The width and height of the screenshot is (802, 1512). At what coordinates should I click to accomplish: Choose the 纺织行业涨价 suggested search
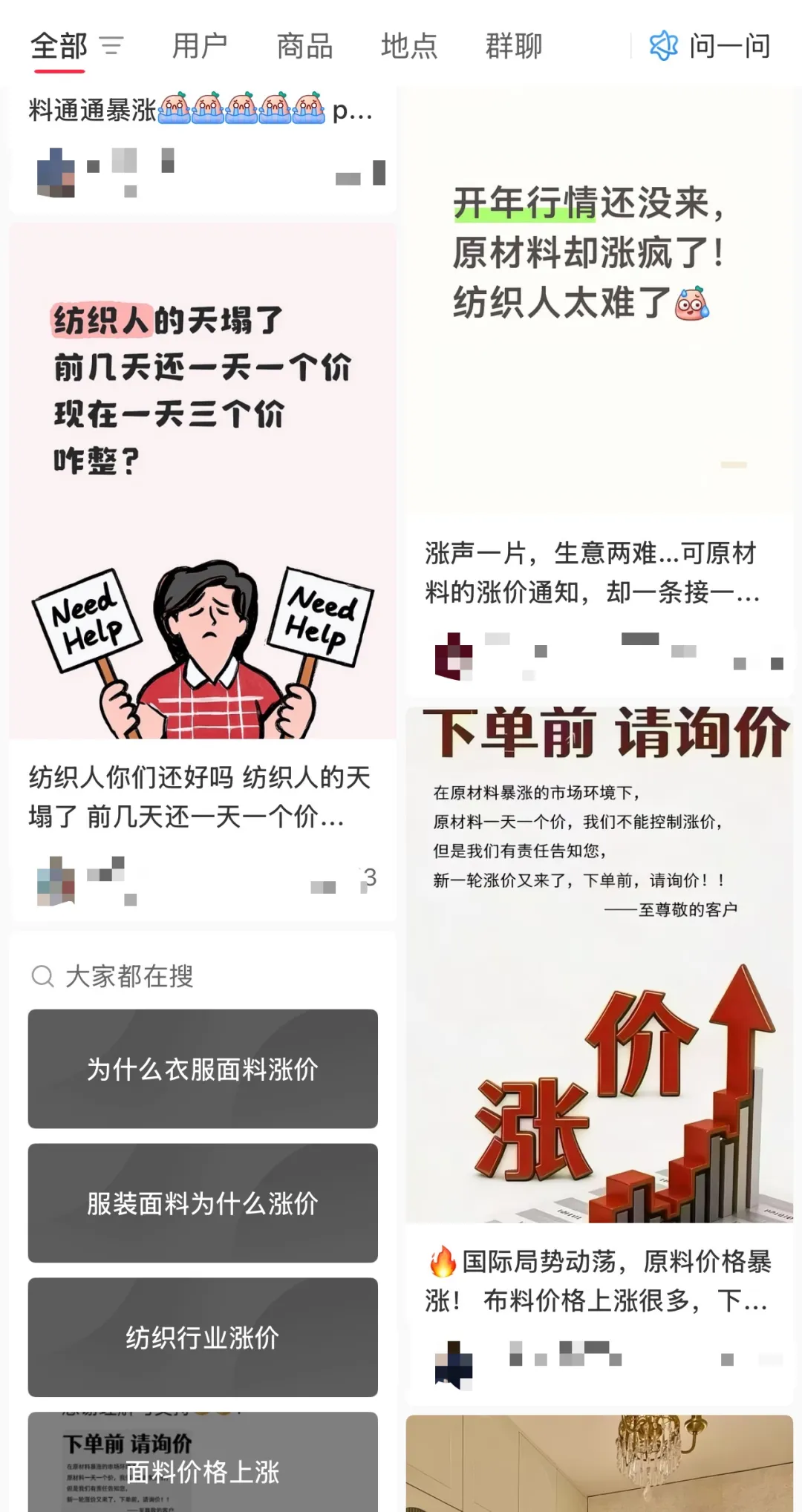coord(202,1338)
